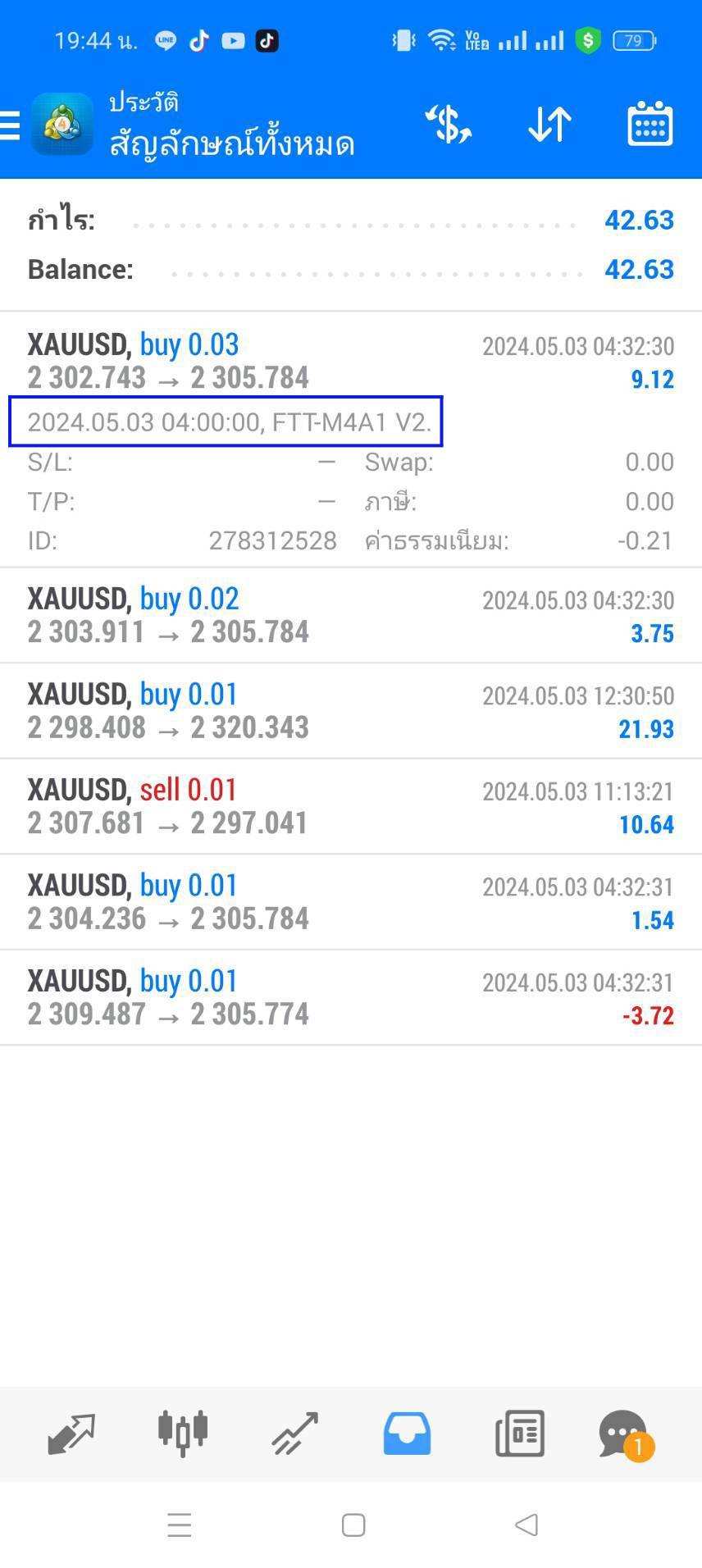Open the calendar date range picker
The image size is (702, 1568).
click(x=650, y=125)
